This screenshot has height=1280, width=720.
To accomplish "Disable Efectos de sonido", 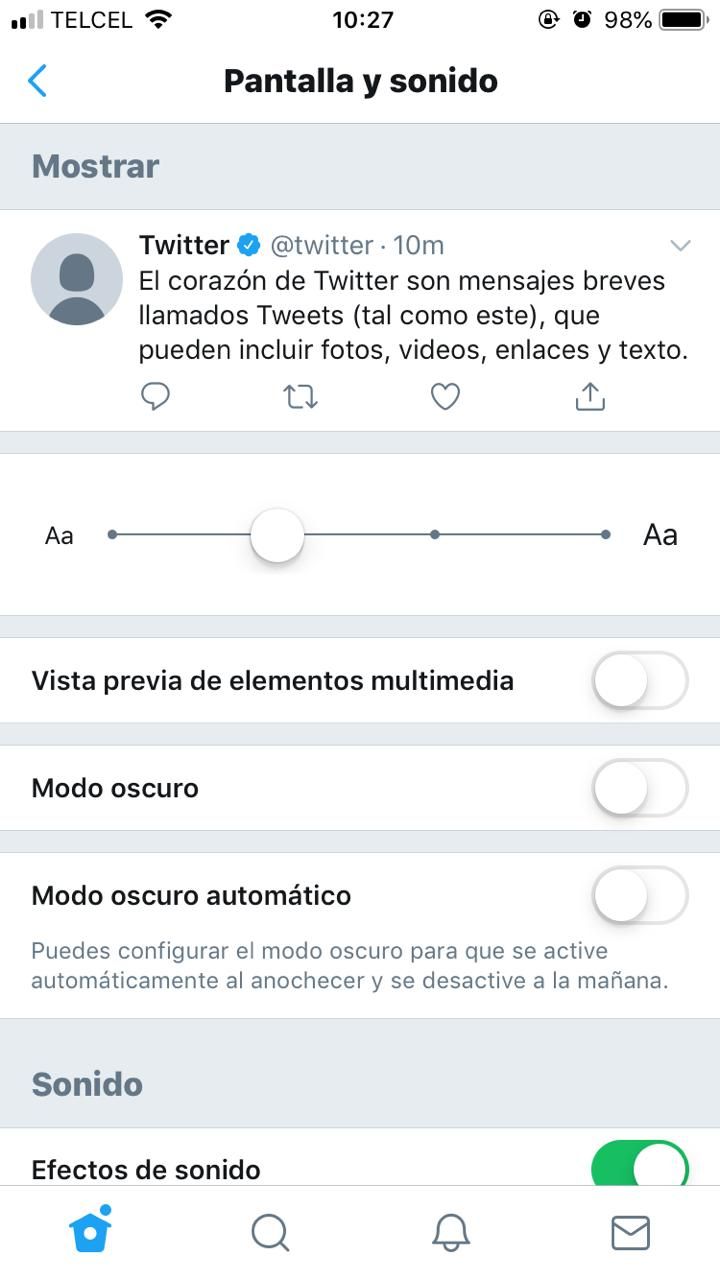I will [x=640, y=1166].
